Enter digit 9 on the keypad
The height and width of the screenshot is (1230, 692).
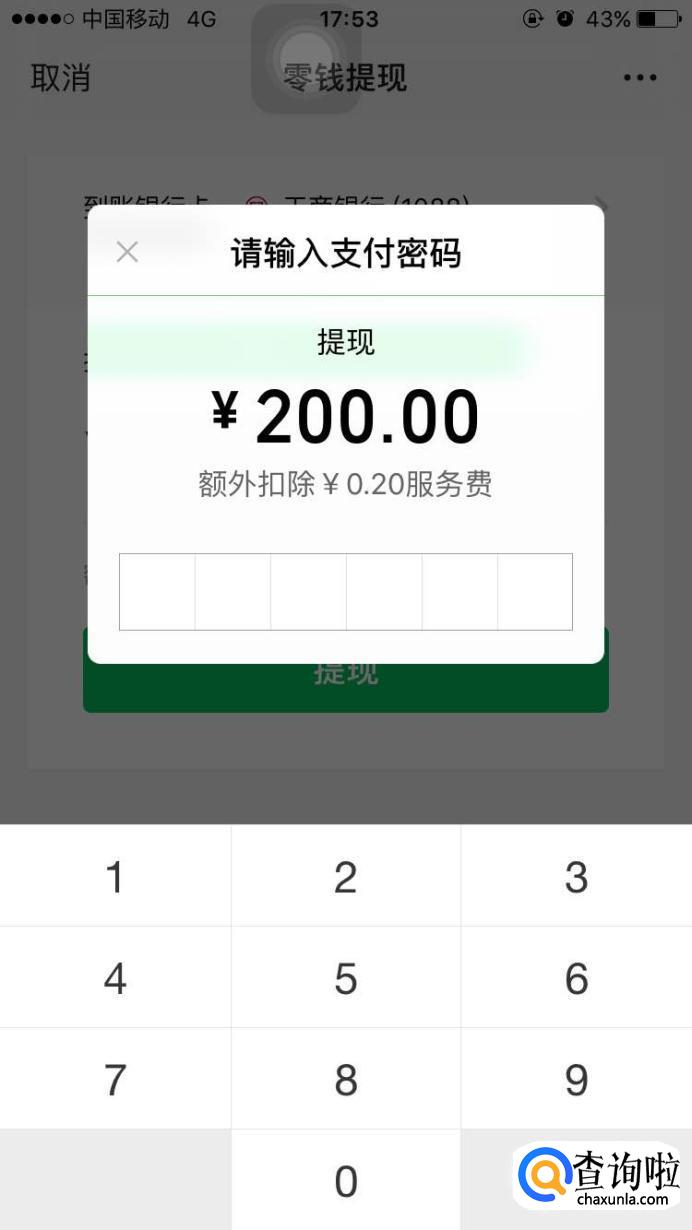576,1080
